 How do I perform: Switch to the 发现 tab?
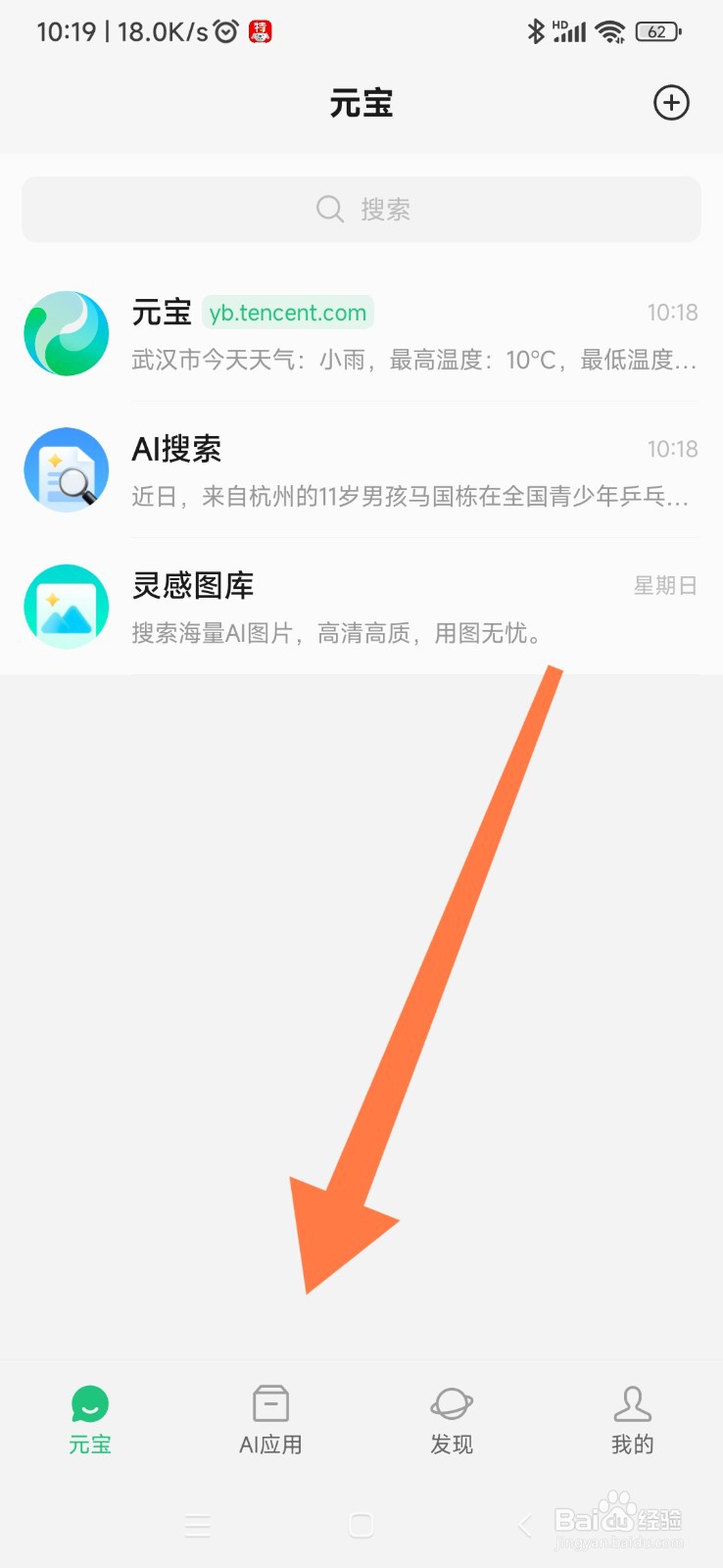point(451,1420)
